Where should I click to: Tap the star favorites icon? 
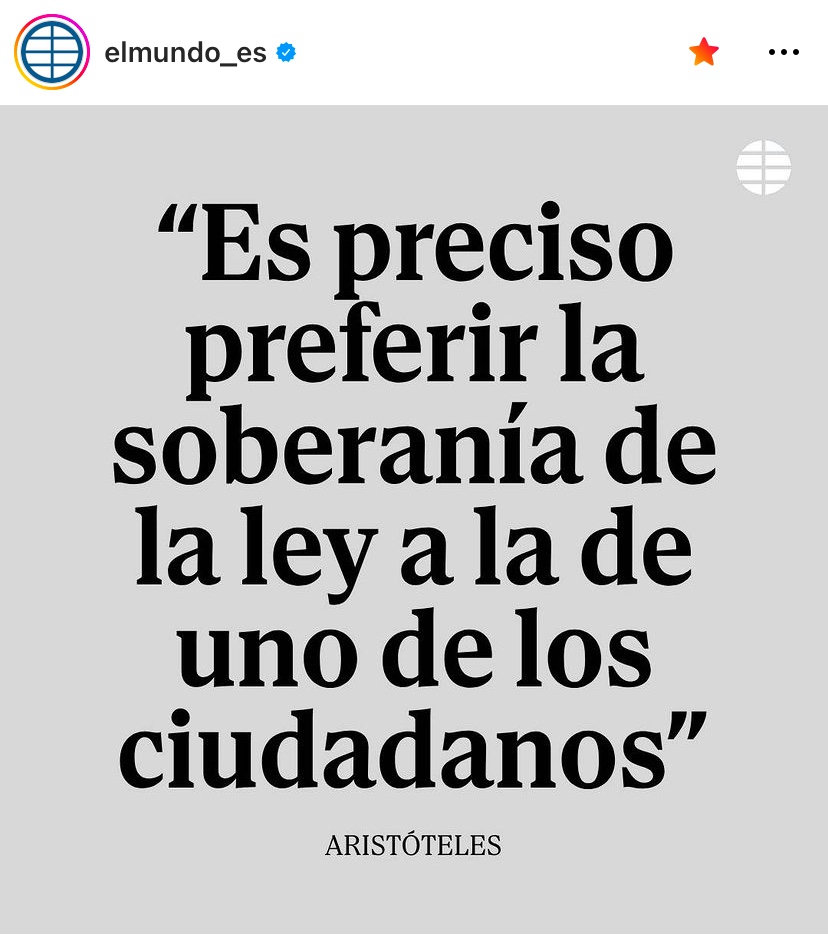(x=704, y=52)
